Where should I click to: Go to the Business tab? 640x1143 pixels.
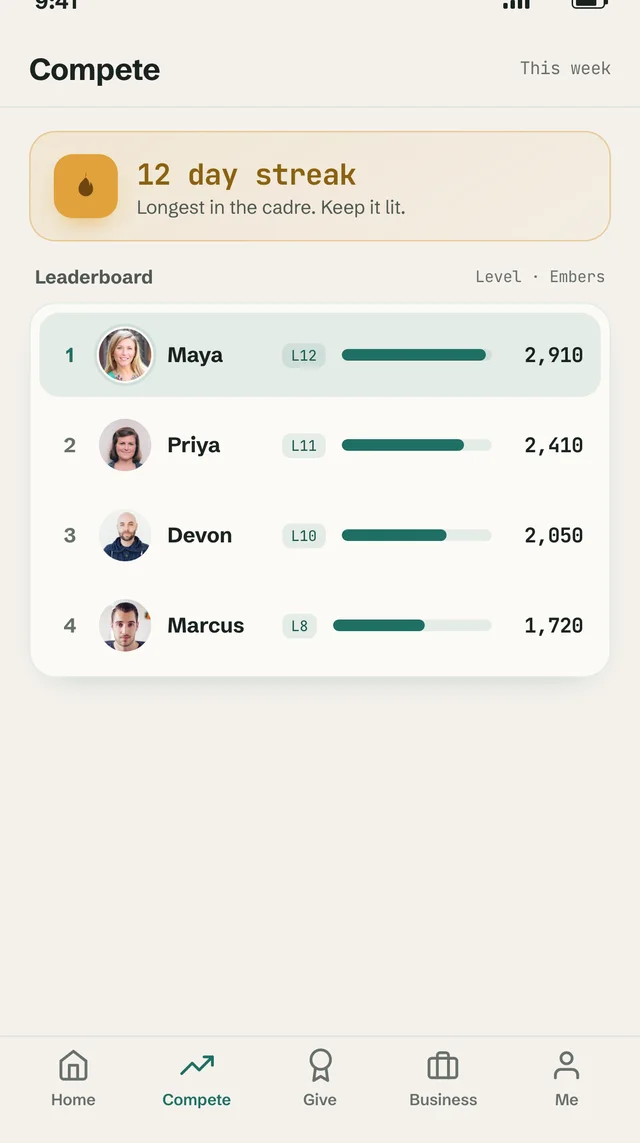coord(443,1079)
